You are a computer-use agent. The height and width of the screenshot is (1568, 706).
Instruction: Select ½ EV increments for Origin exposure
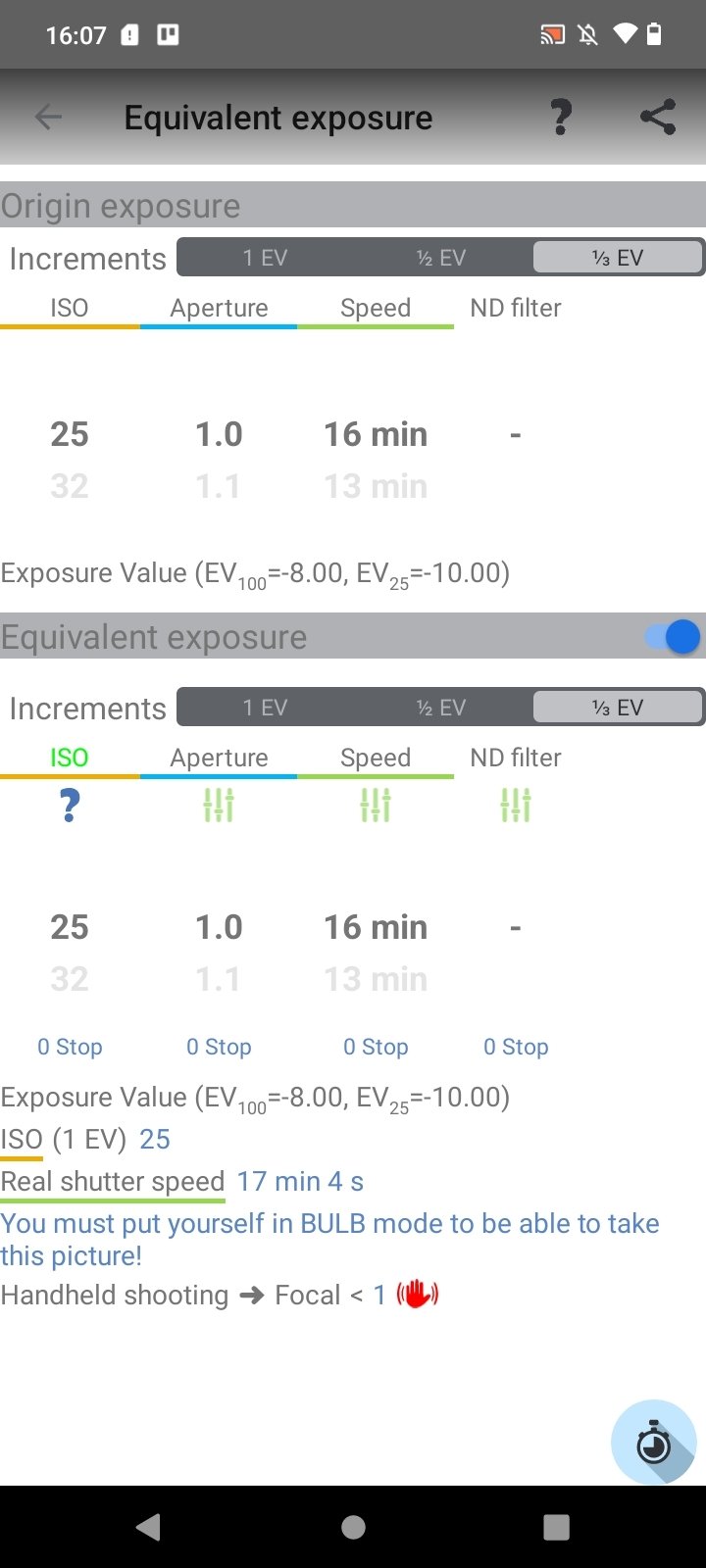click(x=441, y=258)
